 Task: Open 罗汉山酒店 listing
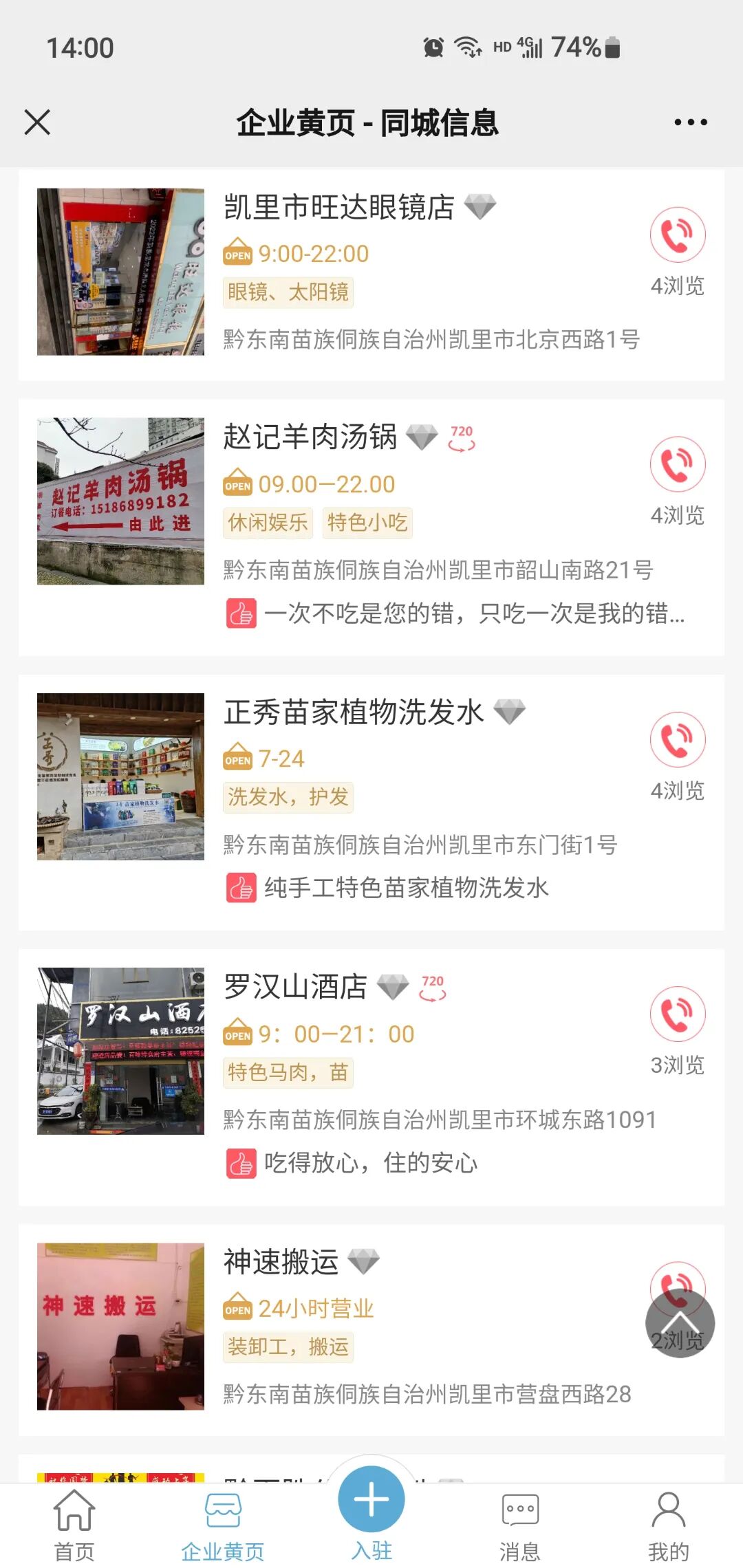[296, 988]
